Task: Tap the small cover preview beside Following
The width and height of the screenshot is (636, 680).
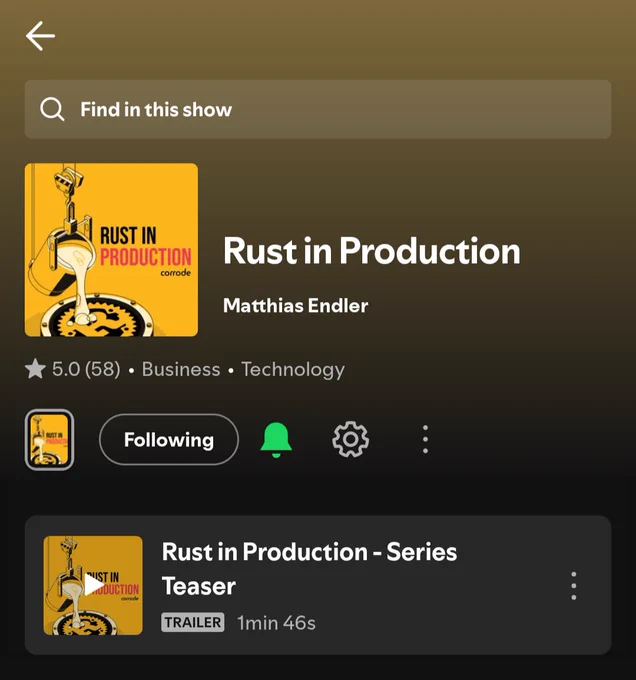Action: [x=49, y=440]
